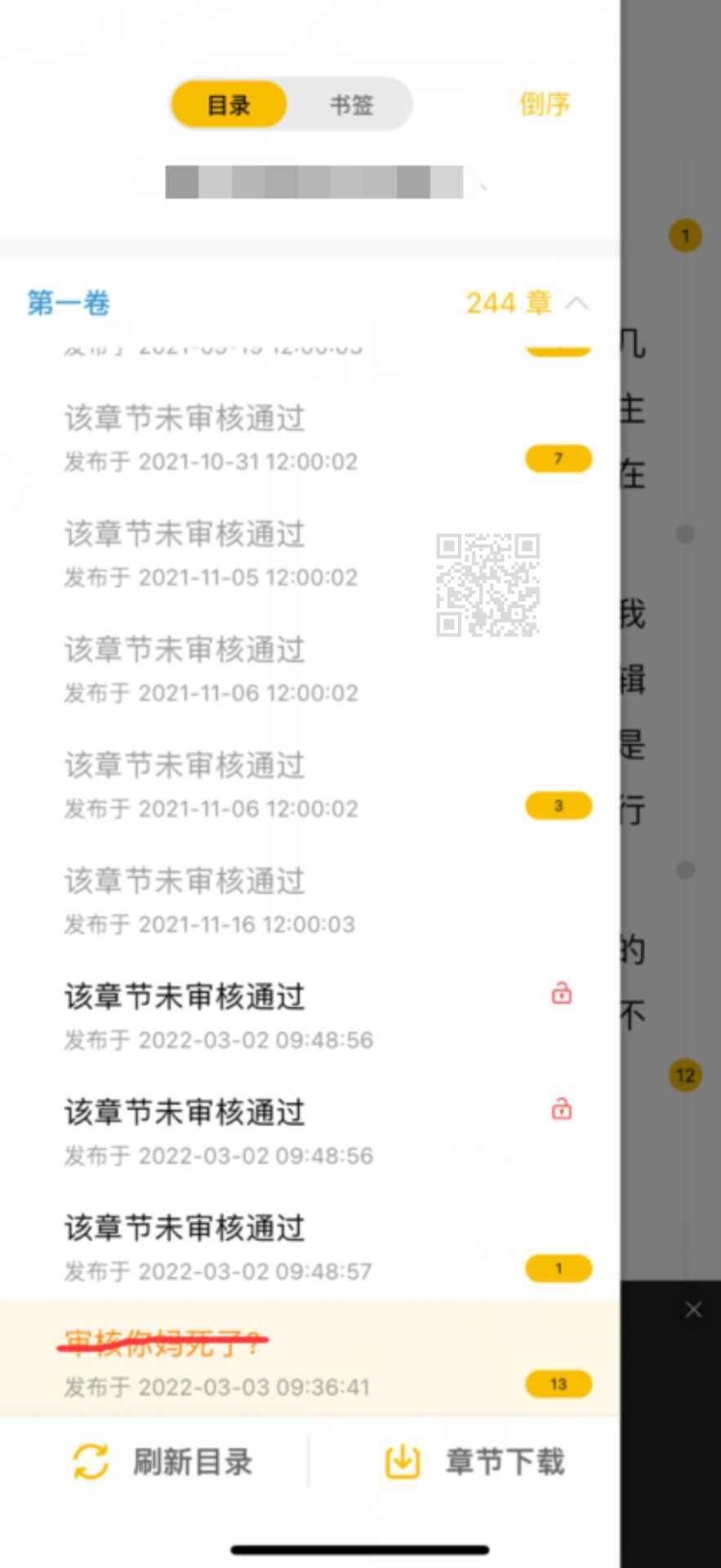Viewport: 721px width, 1568px height.
Task: Toggle 倒序 chapter ordering
Action: [x=545, y=104]
